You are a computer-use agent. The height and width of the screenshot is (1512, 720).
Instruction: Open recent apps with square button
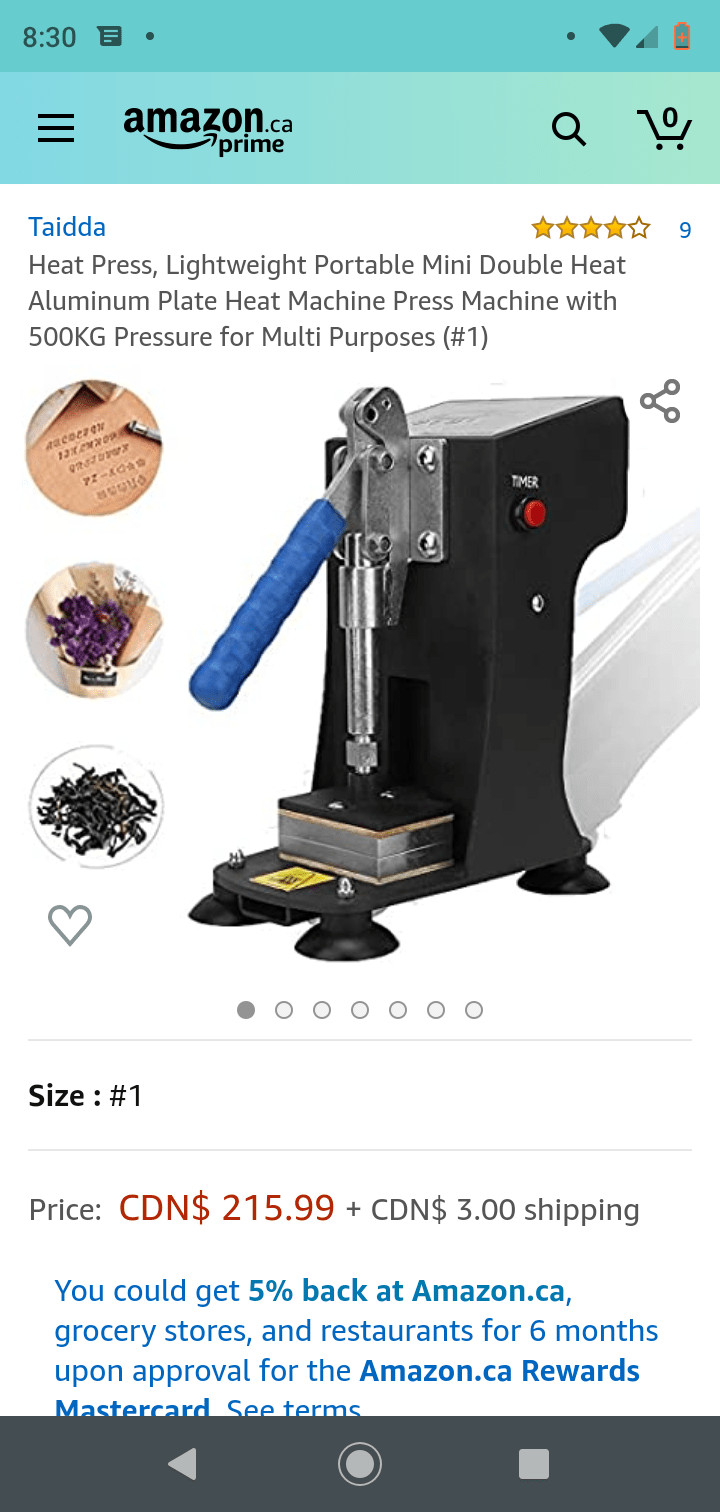coord(533,1463)
